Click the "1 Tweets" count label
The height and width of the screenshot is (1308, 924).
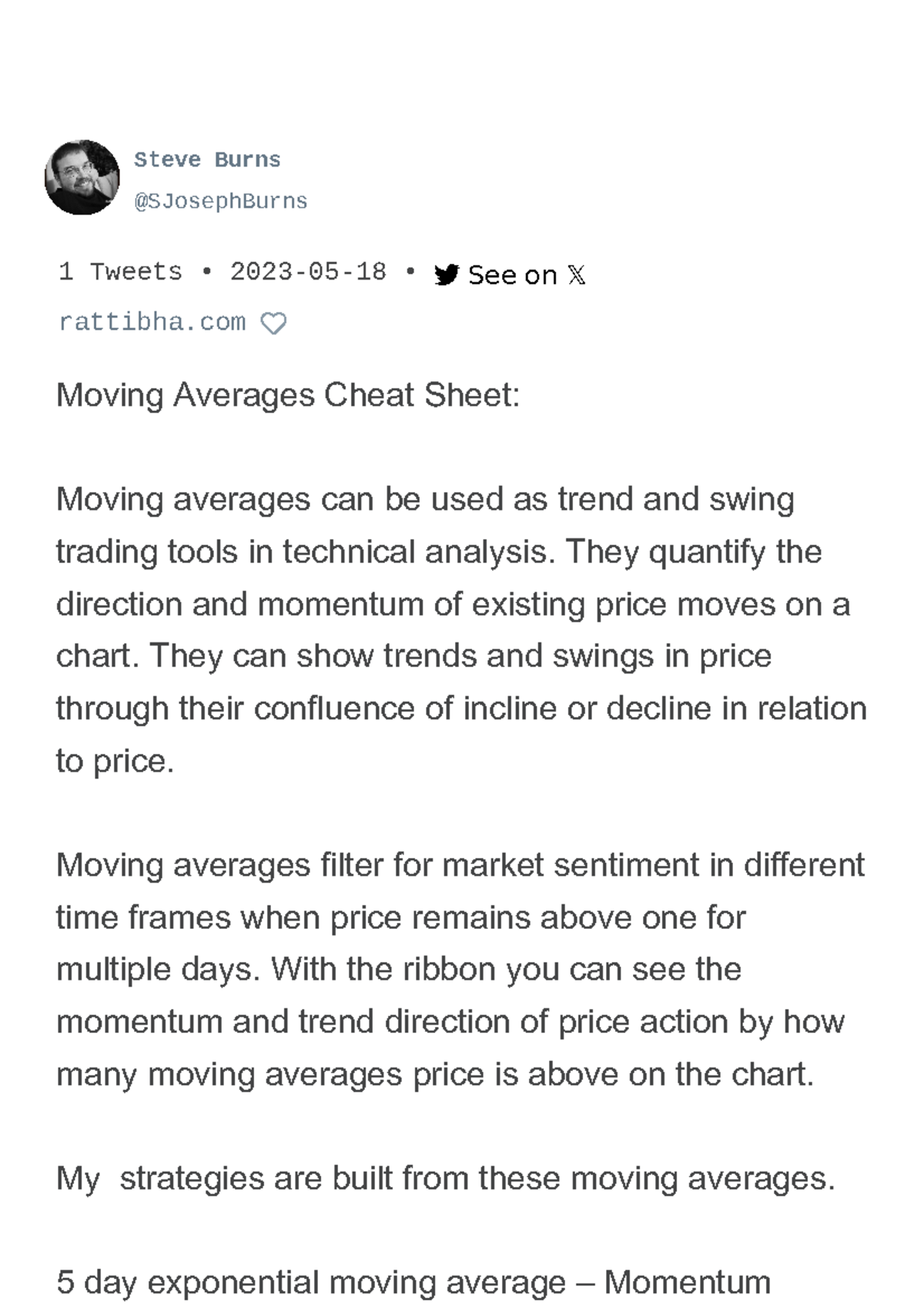(120, 271)
